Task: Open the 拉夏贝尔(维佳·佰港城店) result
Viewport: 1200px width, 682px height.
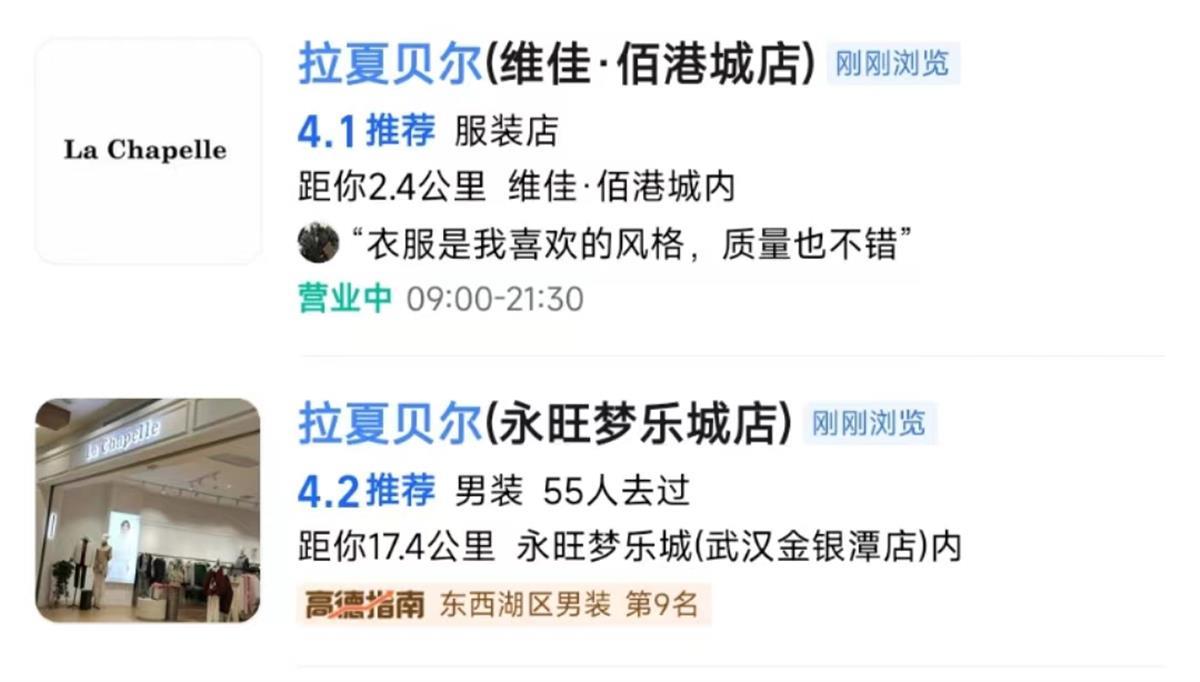Action: tap(557, 65)
